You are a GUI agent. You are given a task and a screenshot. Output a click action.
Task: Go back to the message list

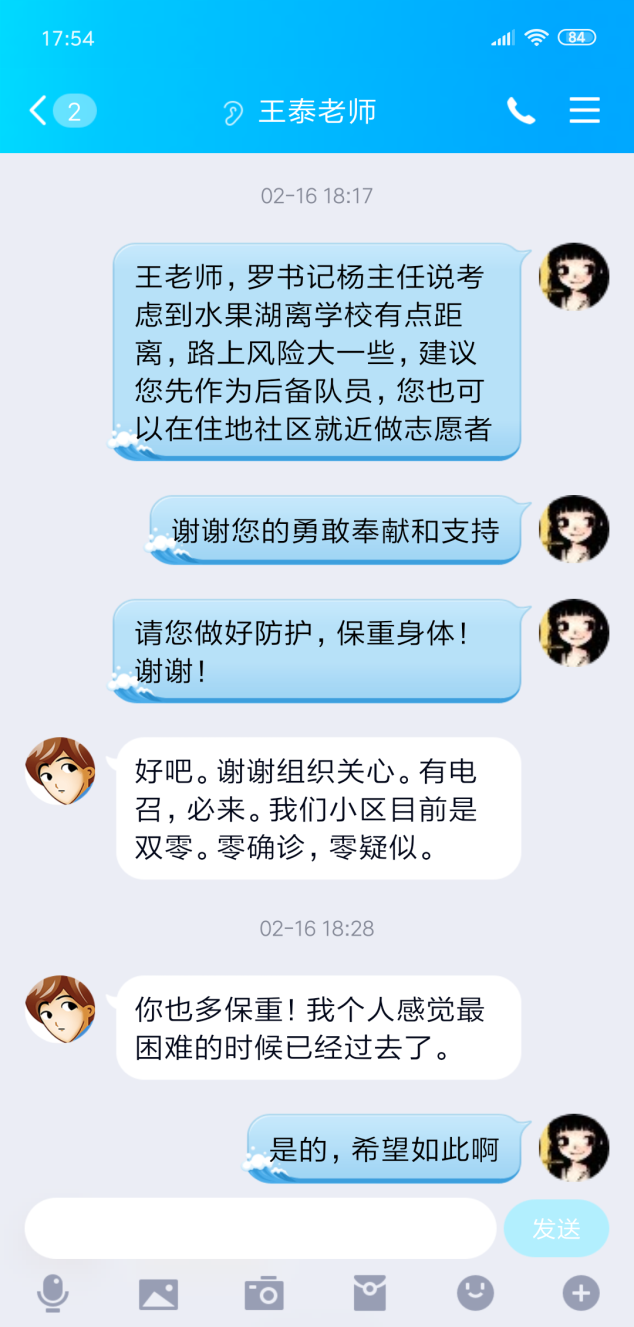(40, 110)
